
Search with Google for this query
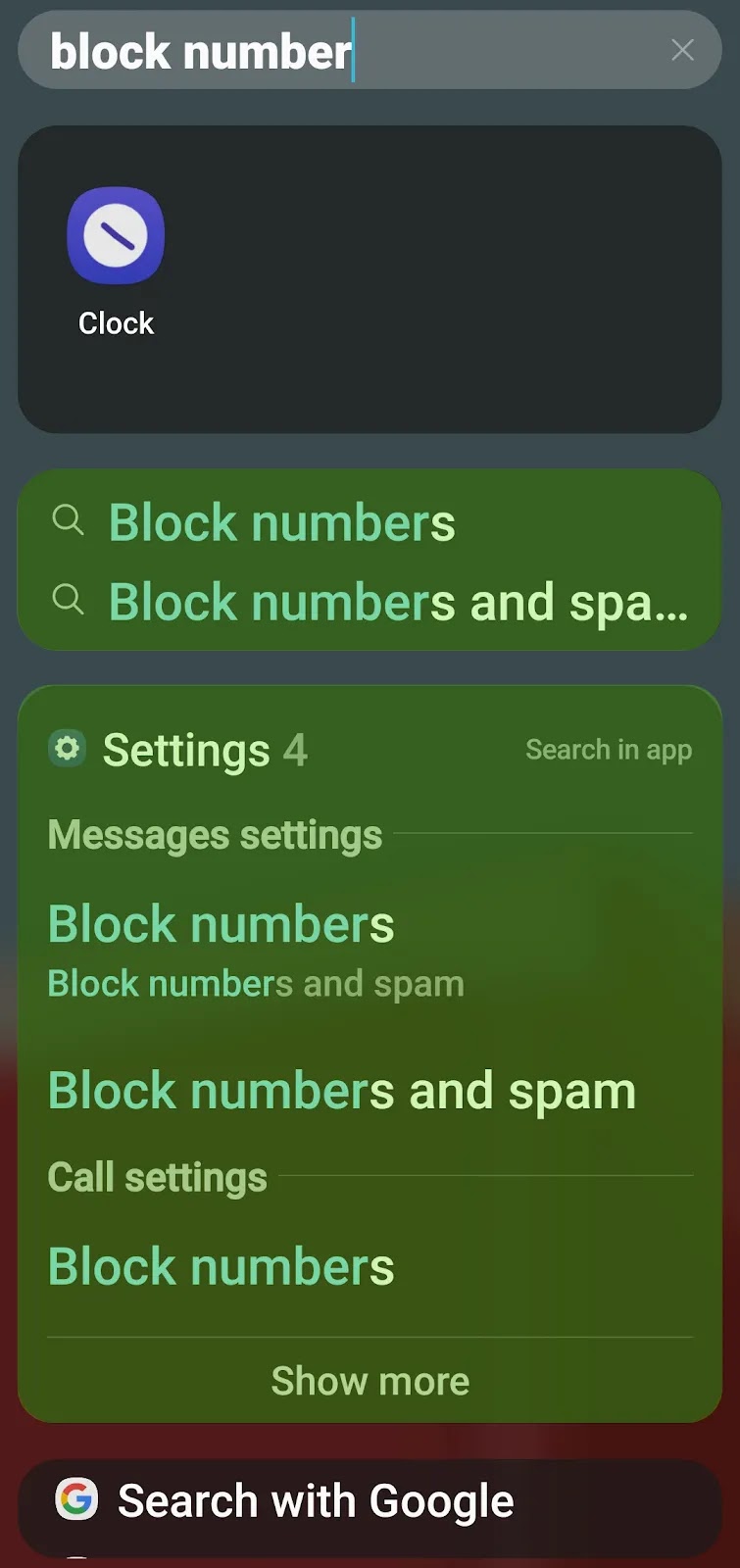coord(370,1501)
